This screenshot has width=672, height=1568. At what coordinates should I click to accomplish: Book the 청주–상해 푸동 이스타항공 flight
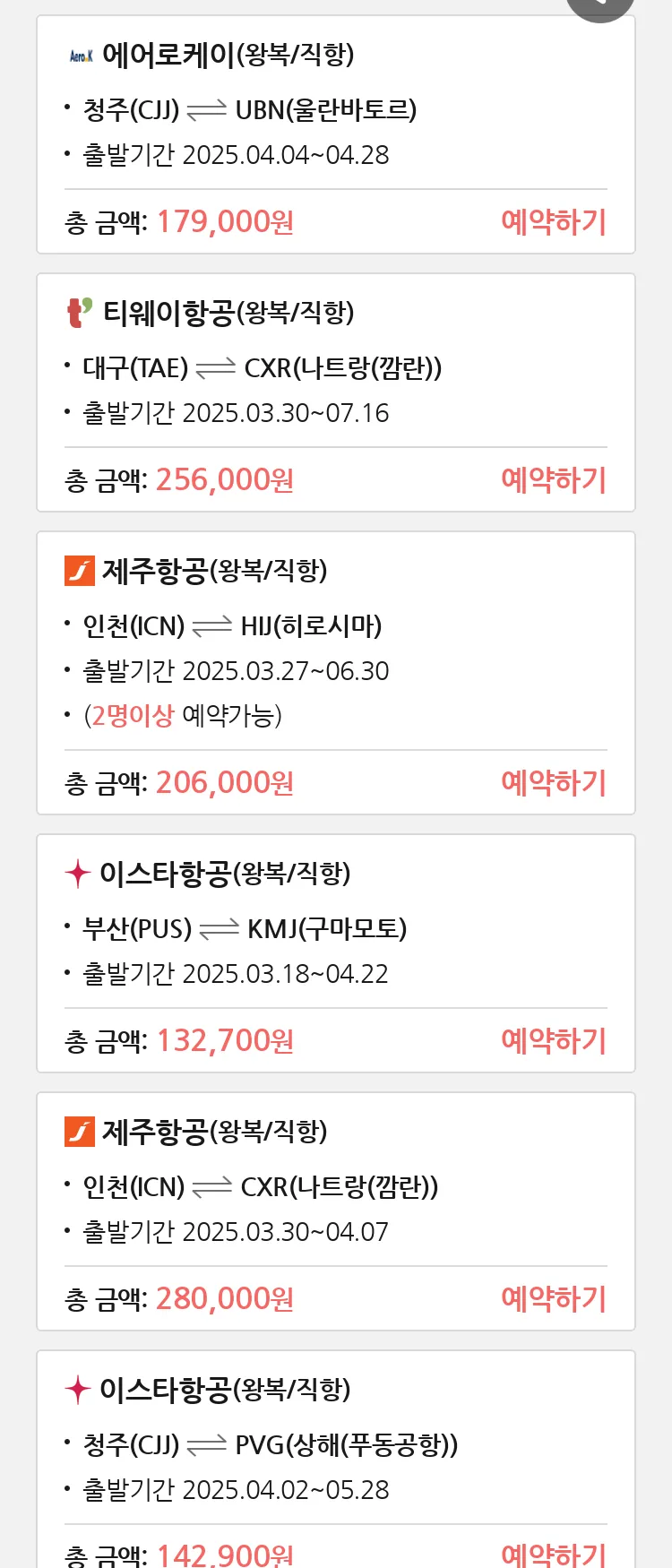click(554, 1554)
